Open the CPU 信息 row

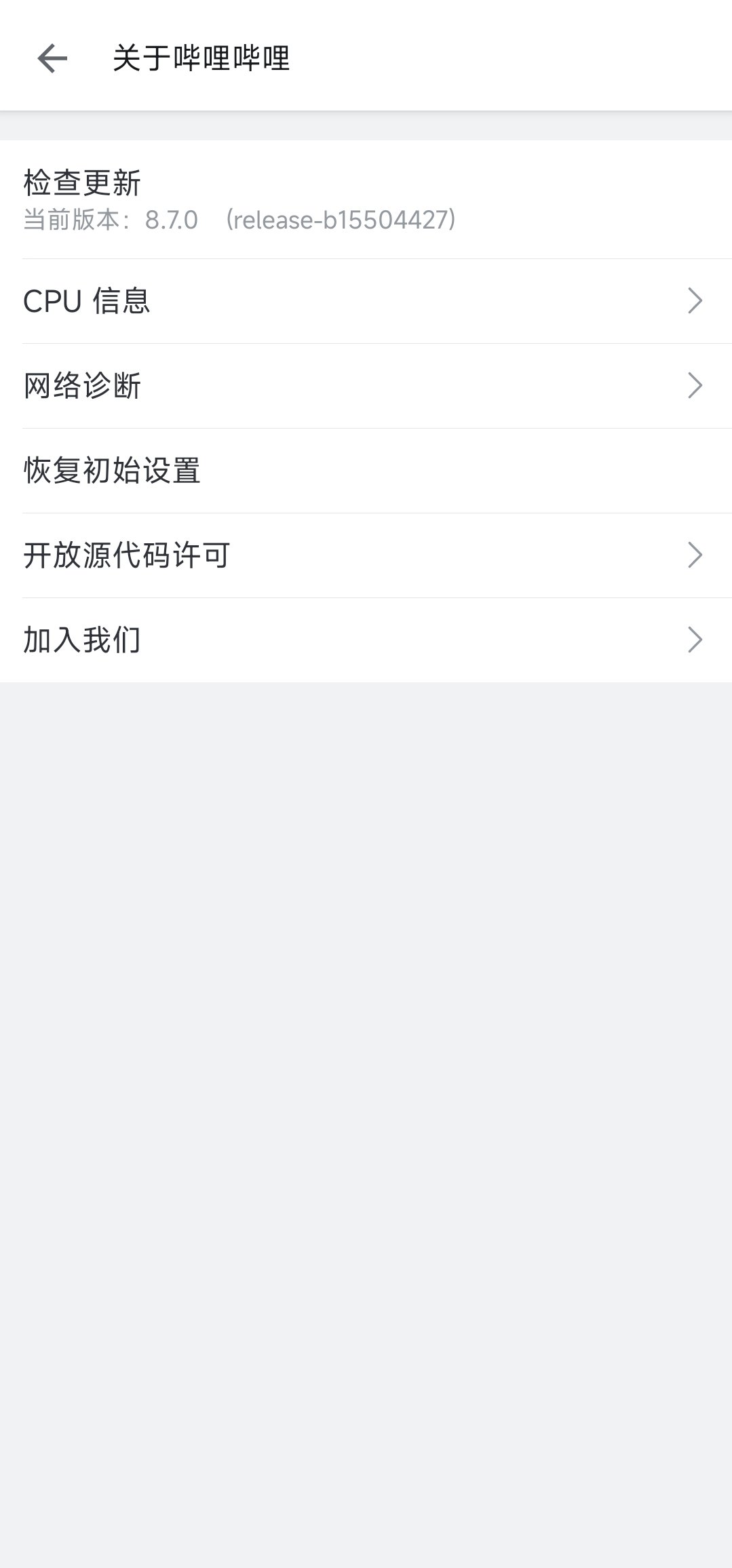366,301
